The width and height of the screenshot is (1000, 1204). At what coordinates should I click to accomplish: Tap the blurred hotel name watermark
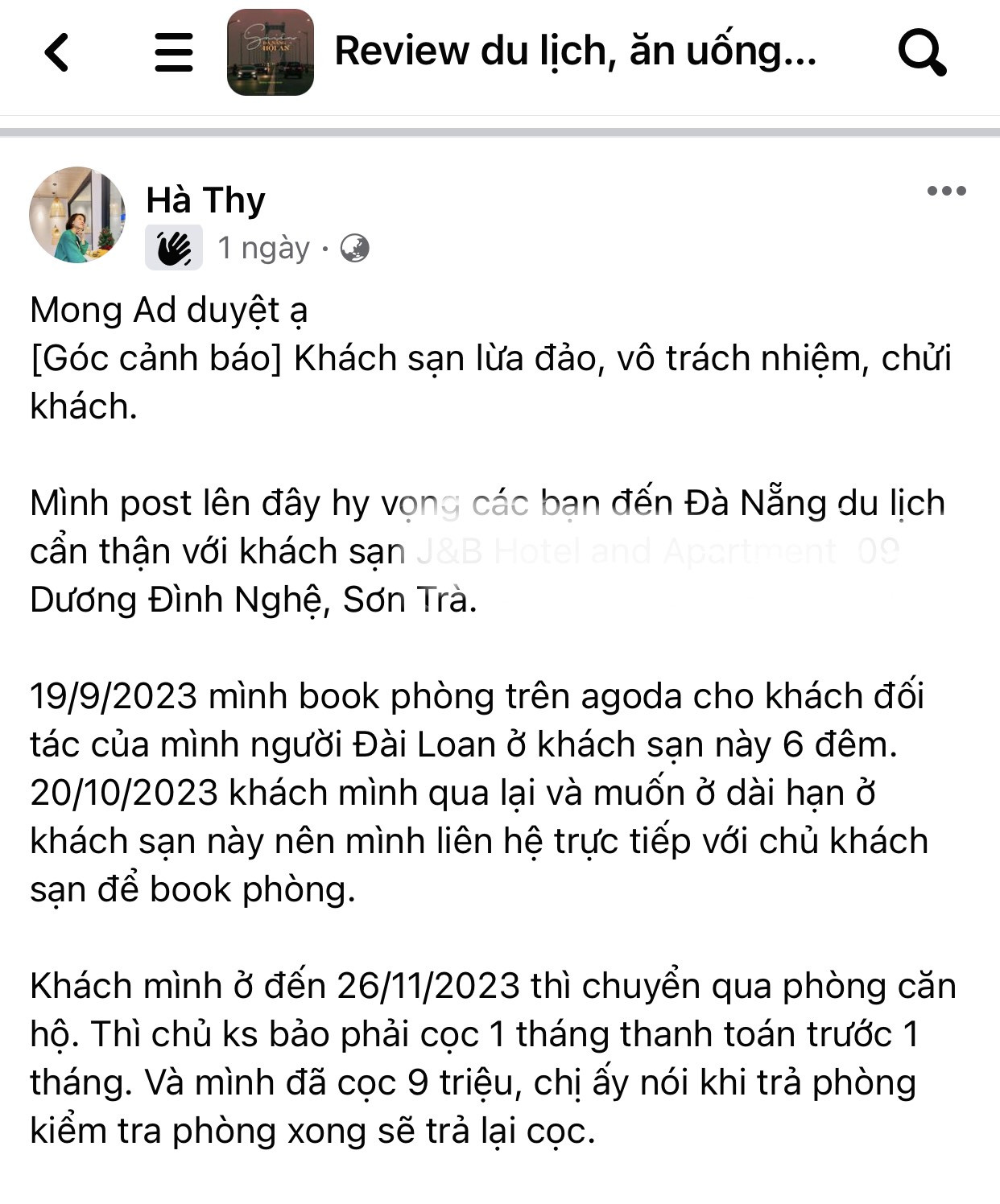pos(652,551)
